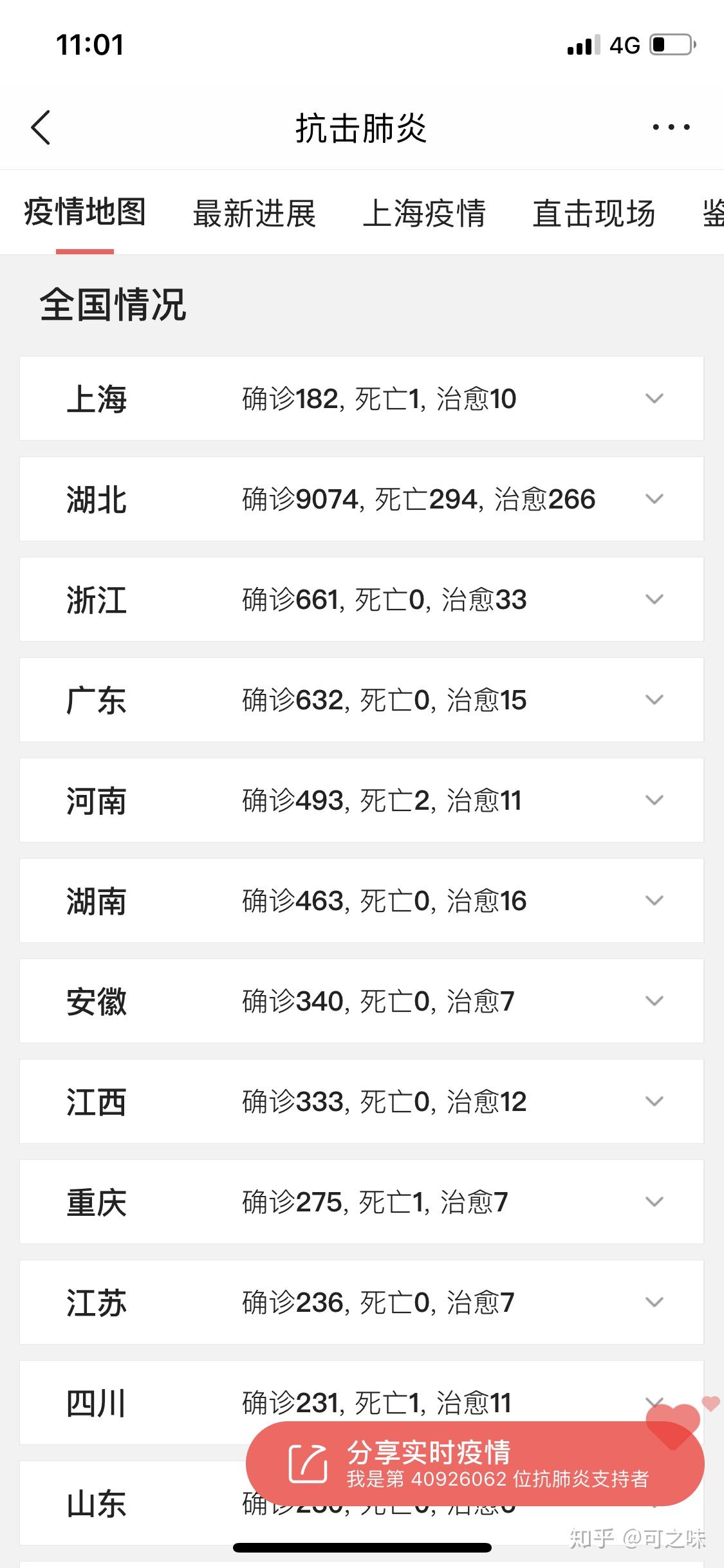Viewport: 724px width, 1568px height.
Task: Open the three-dot overflow menu
Action: point(671,127)
